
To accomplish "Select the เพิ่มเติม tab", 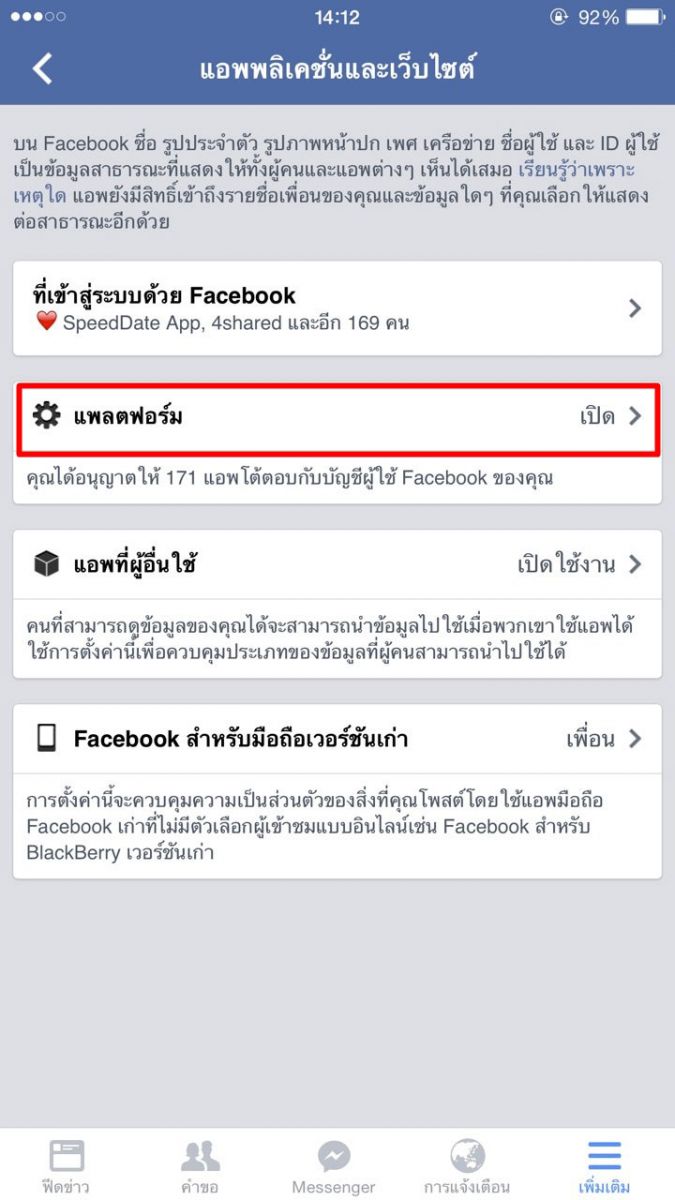I will tap(604, 1166).
